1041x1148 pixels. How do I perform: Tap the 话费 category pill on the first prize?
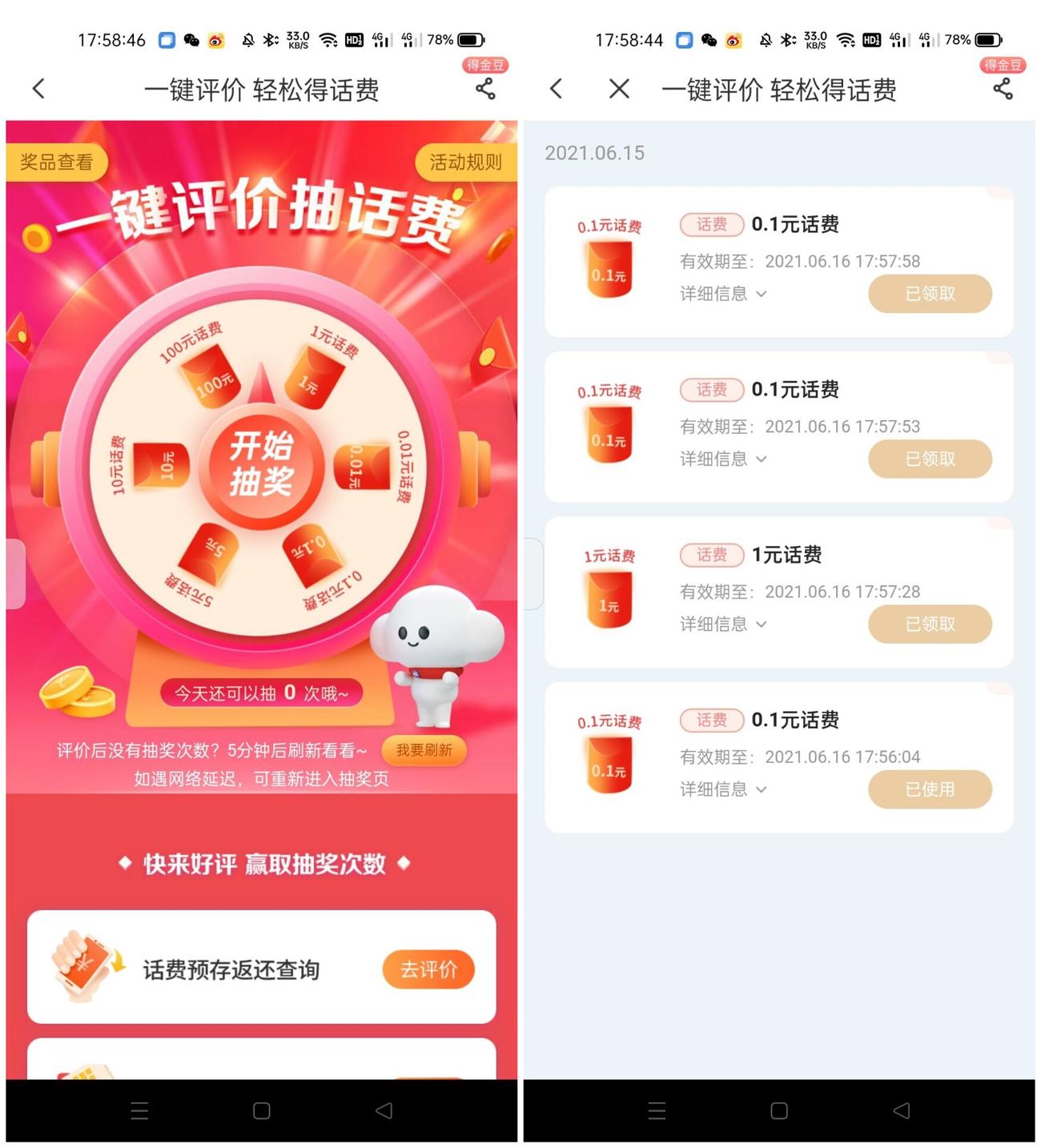(x=710, y=225)
